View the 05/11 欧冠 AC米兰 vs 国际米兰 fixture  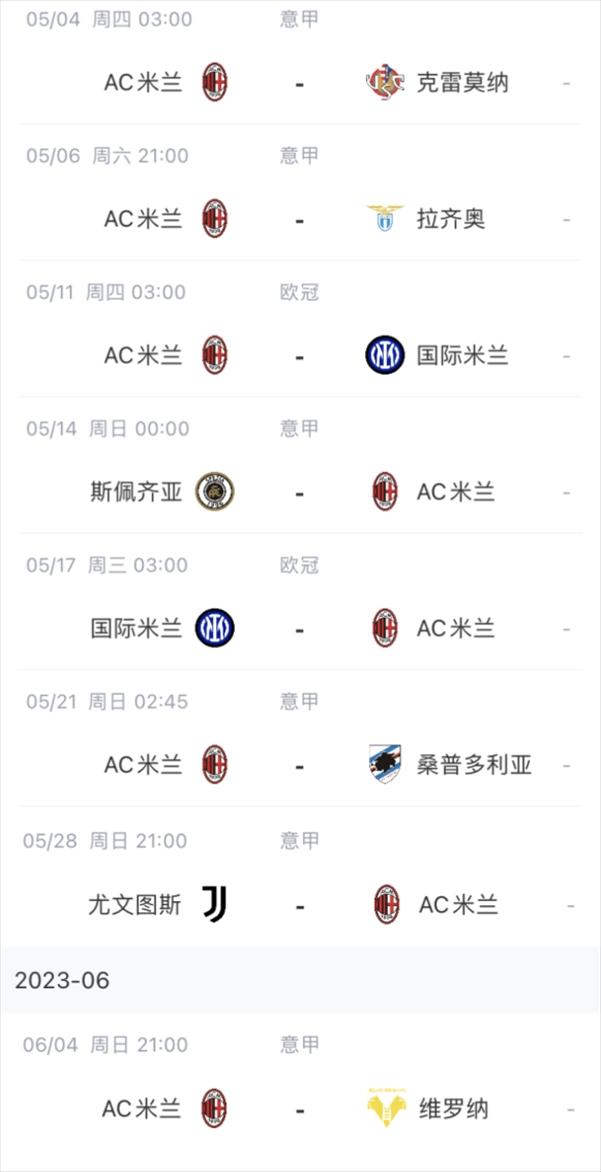[x=300, y=355]
